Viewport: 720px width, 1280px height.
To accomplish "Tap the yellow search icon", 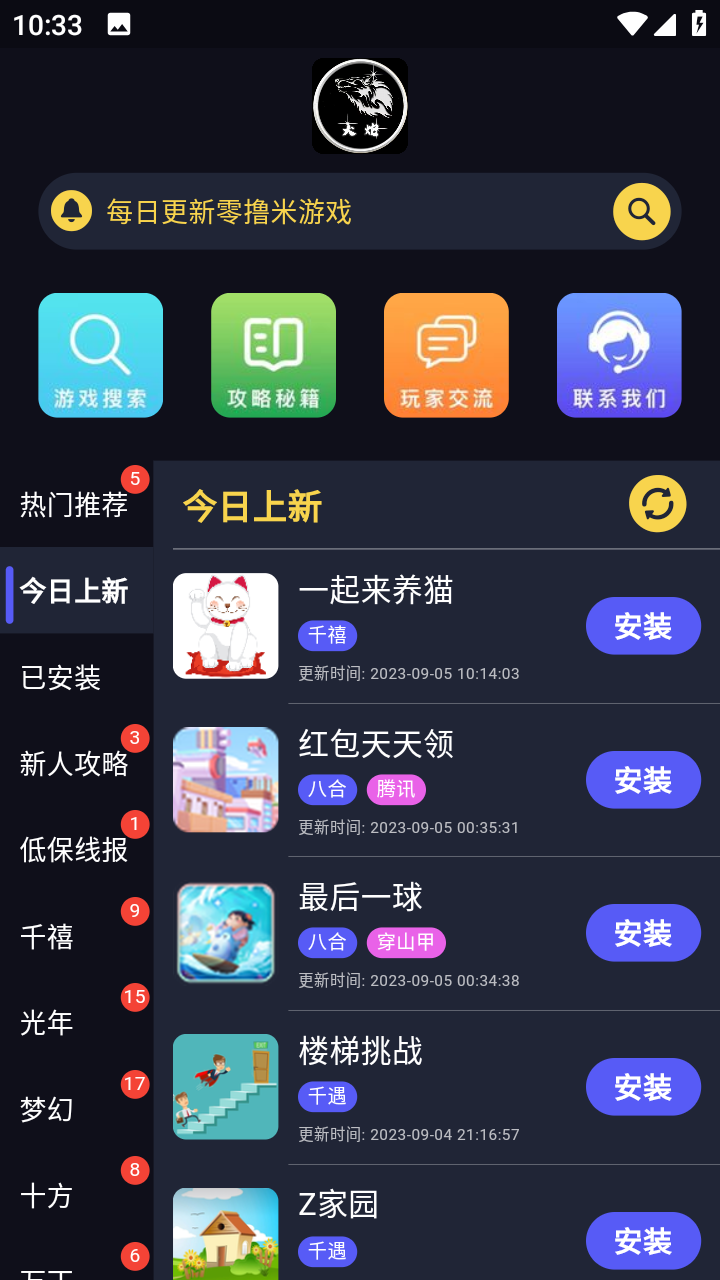I will tap(641, 211).
